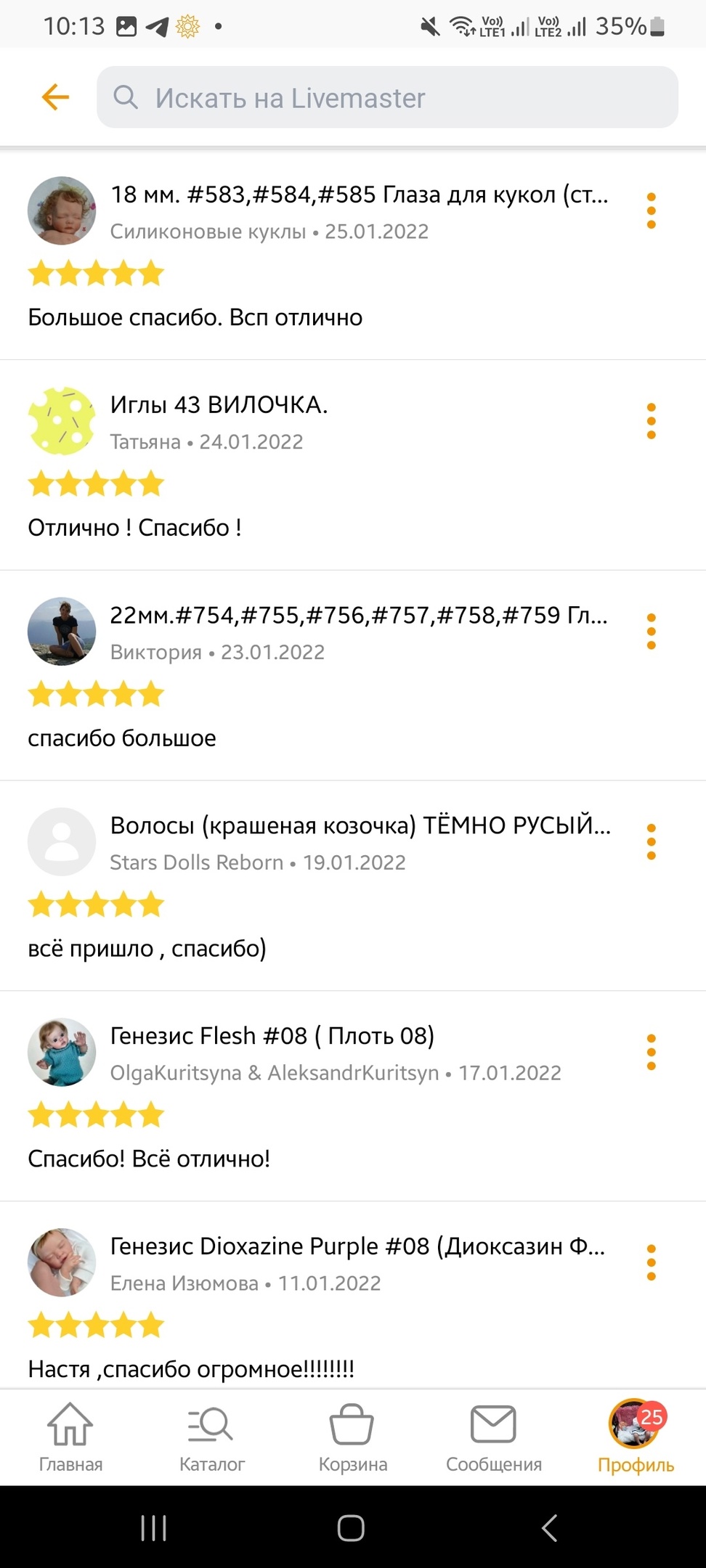Tap the system recent apps button
This screenshot has width=706, height=1568.
pos(153,1528)
